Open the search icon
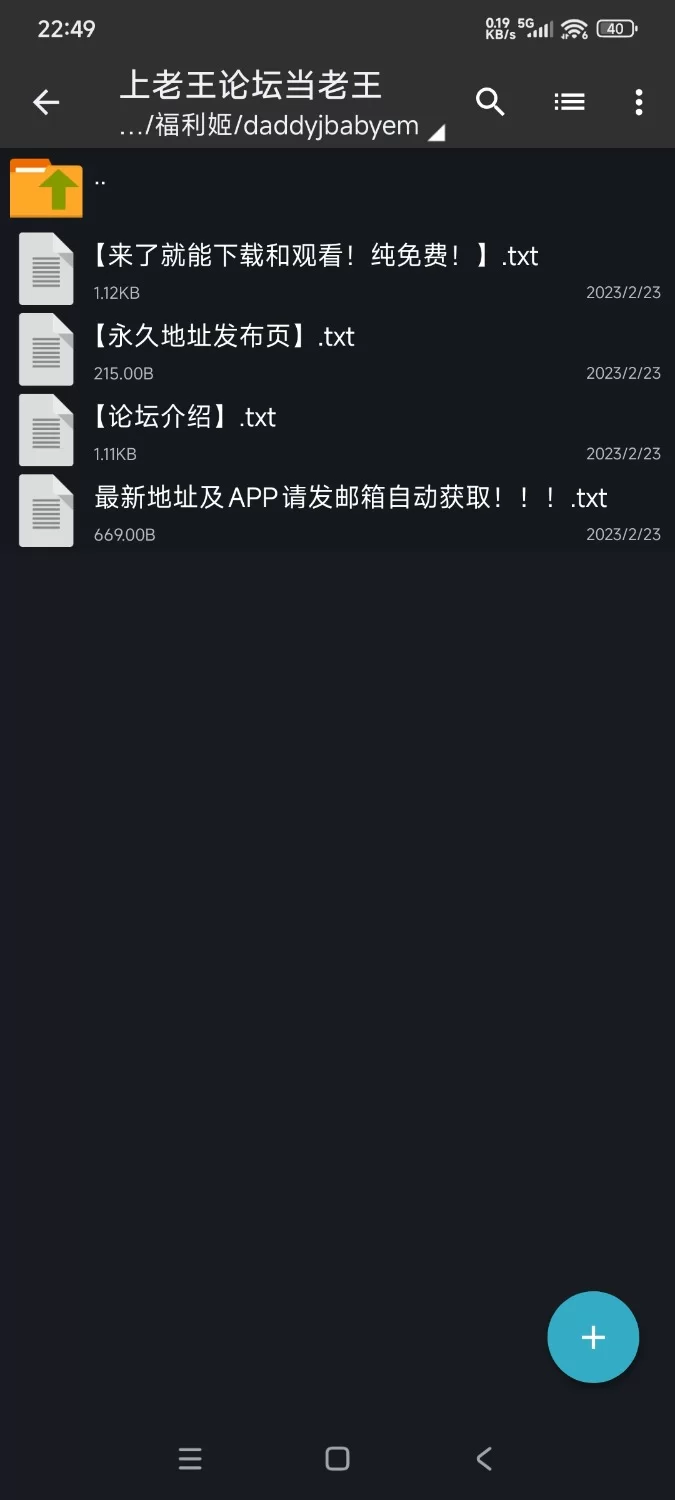The height and width of the screenshot is (1500, 675). point(490,102)
